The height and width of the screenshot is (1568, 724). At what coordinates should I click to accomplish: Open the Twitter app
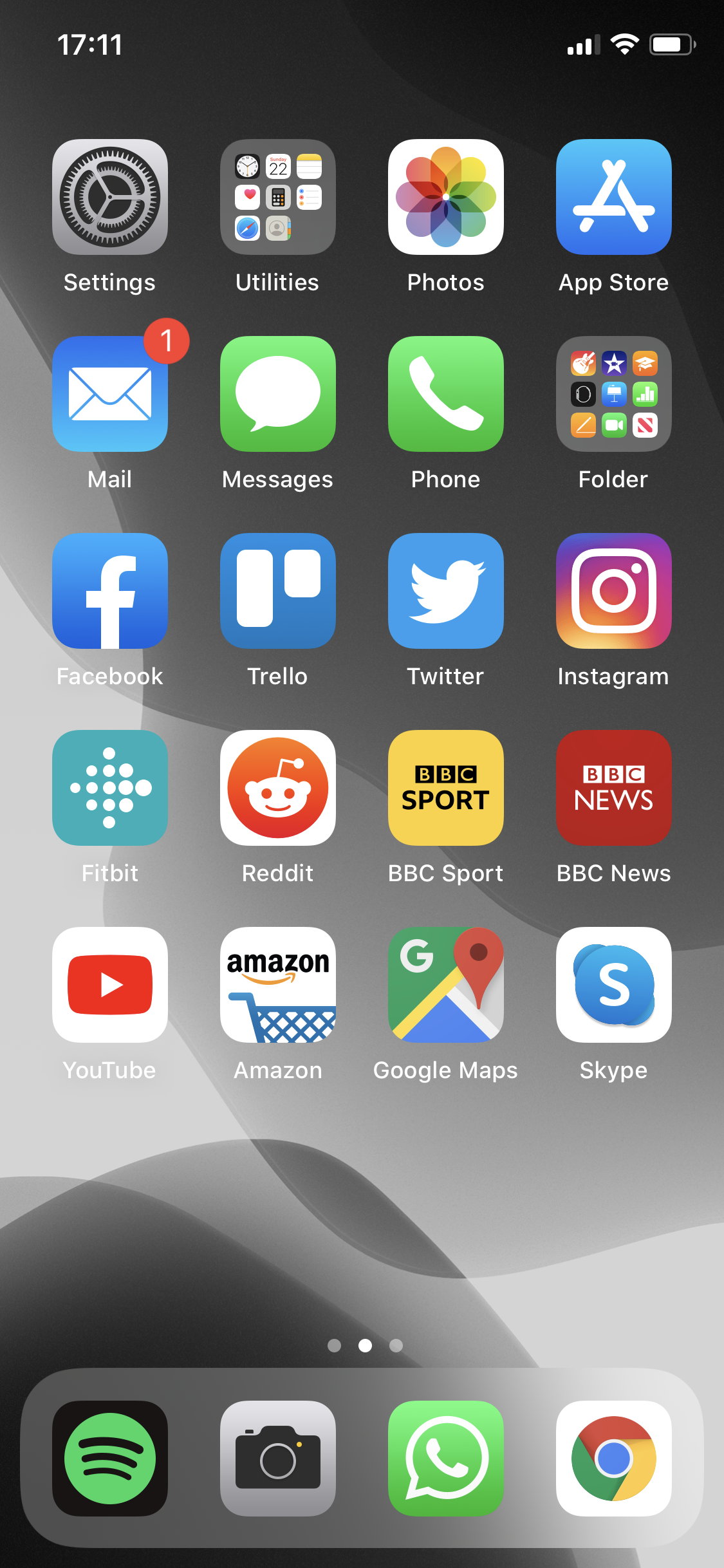446,591
